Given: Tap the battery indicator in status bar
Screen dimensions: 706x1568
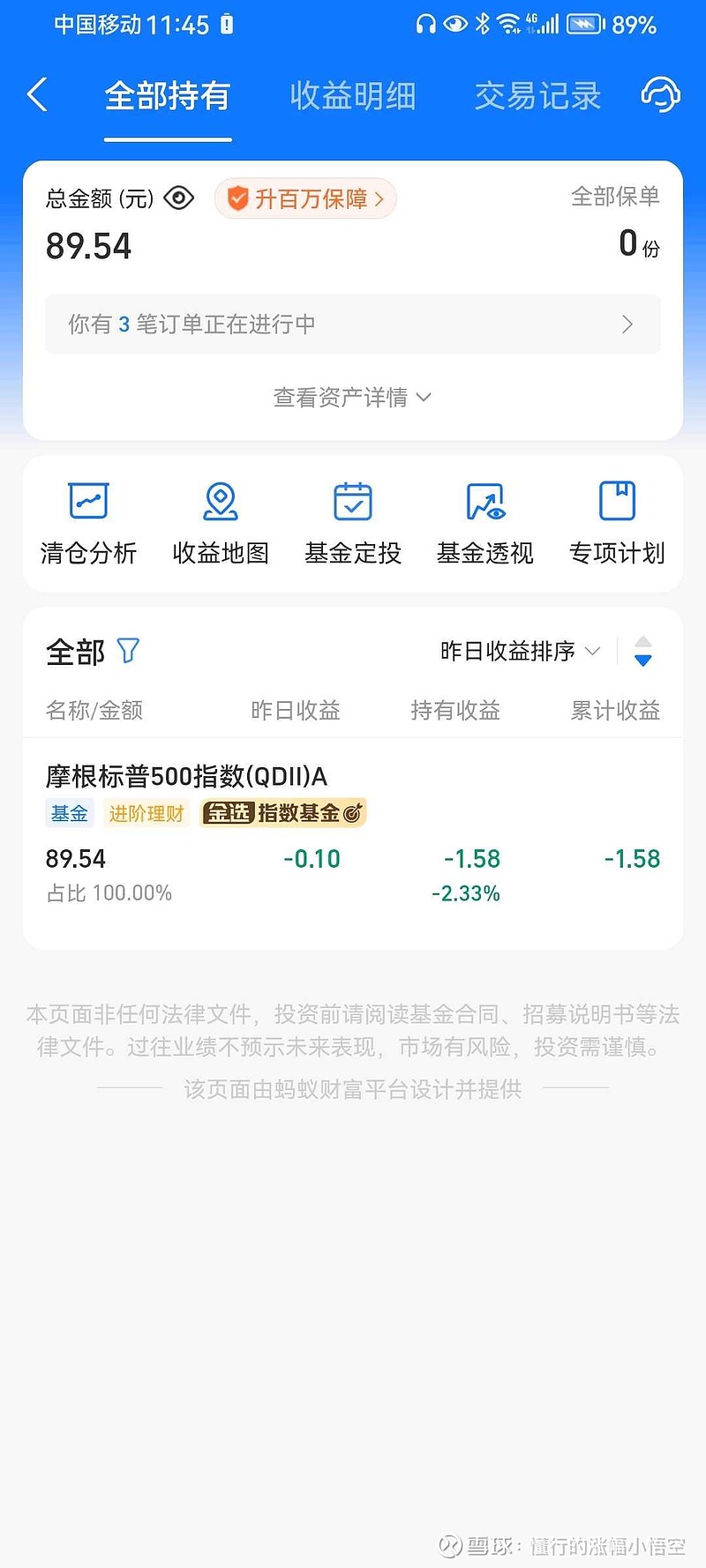Looking at the screenshot, I should pyautogui.click(x=583, y=24).
